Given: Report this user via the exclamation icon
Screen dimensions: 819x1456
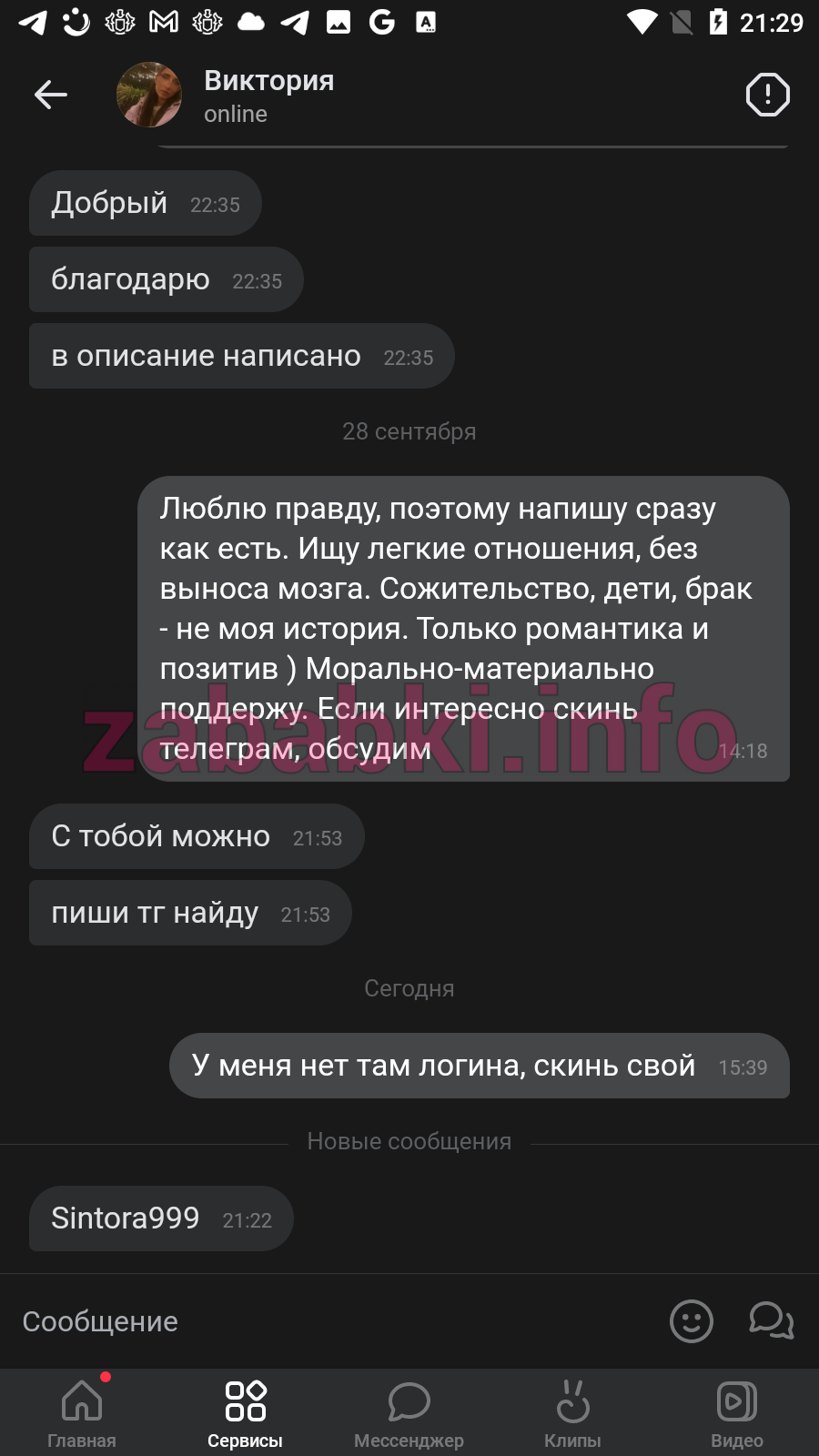Looking at the screenshot, I should 767,95.
